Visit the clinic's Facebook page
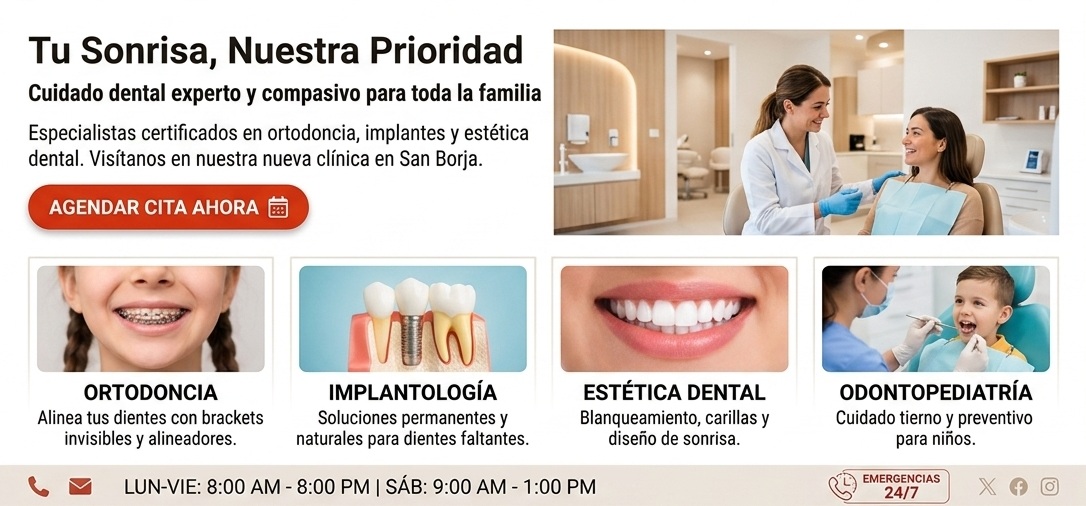1086x506 pixels. point(1019,487)
